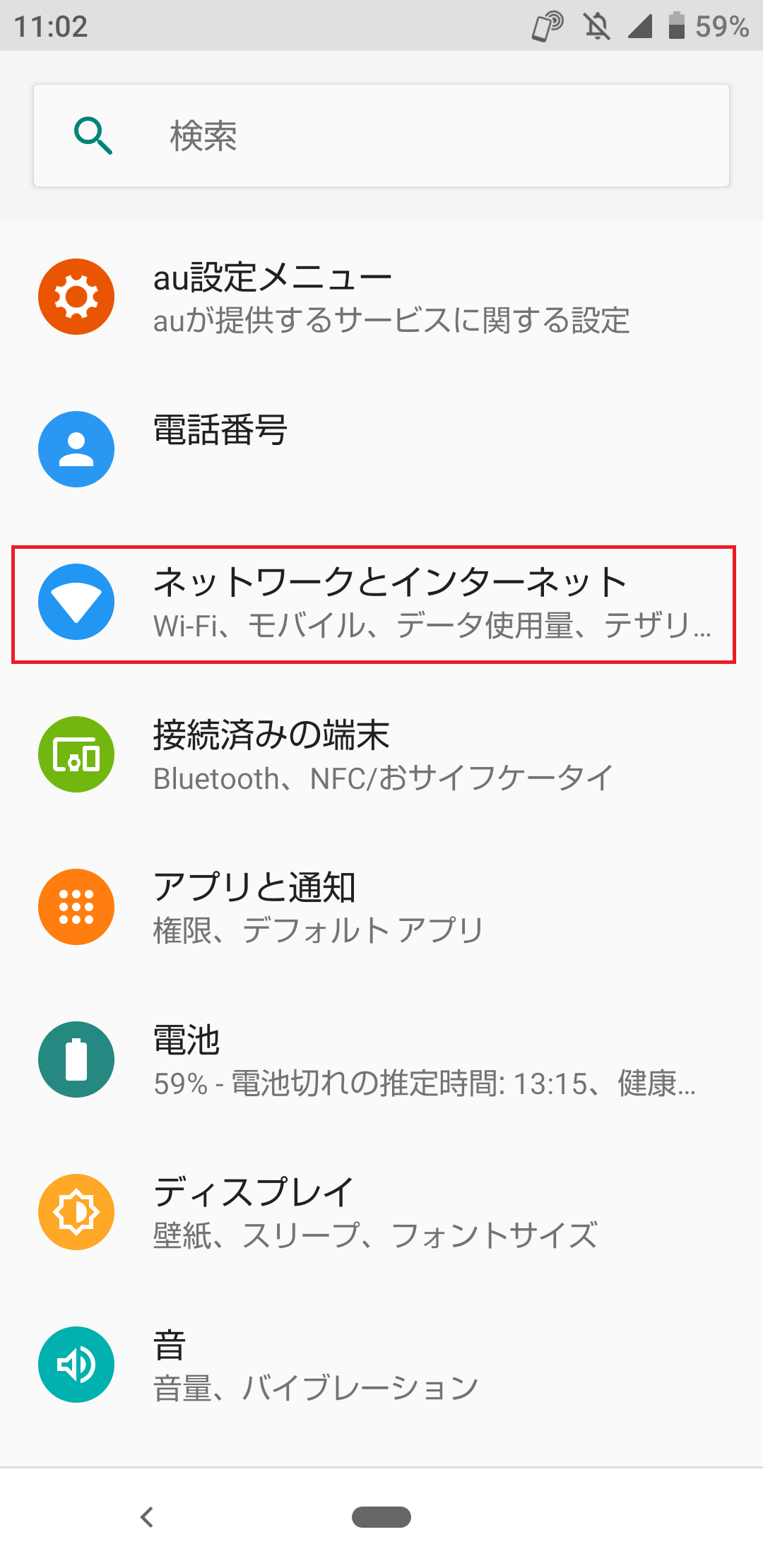
Task: Open アプリと通知 settings
Action: [381, 907]
